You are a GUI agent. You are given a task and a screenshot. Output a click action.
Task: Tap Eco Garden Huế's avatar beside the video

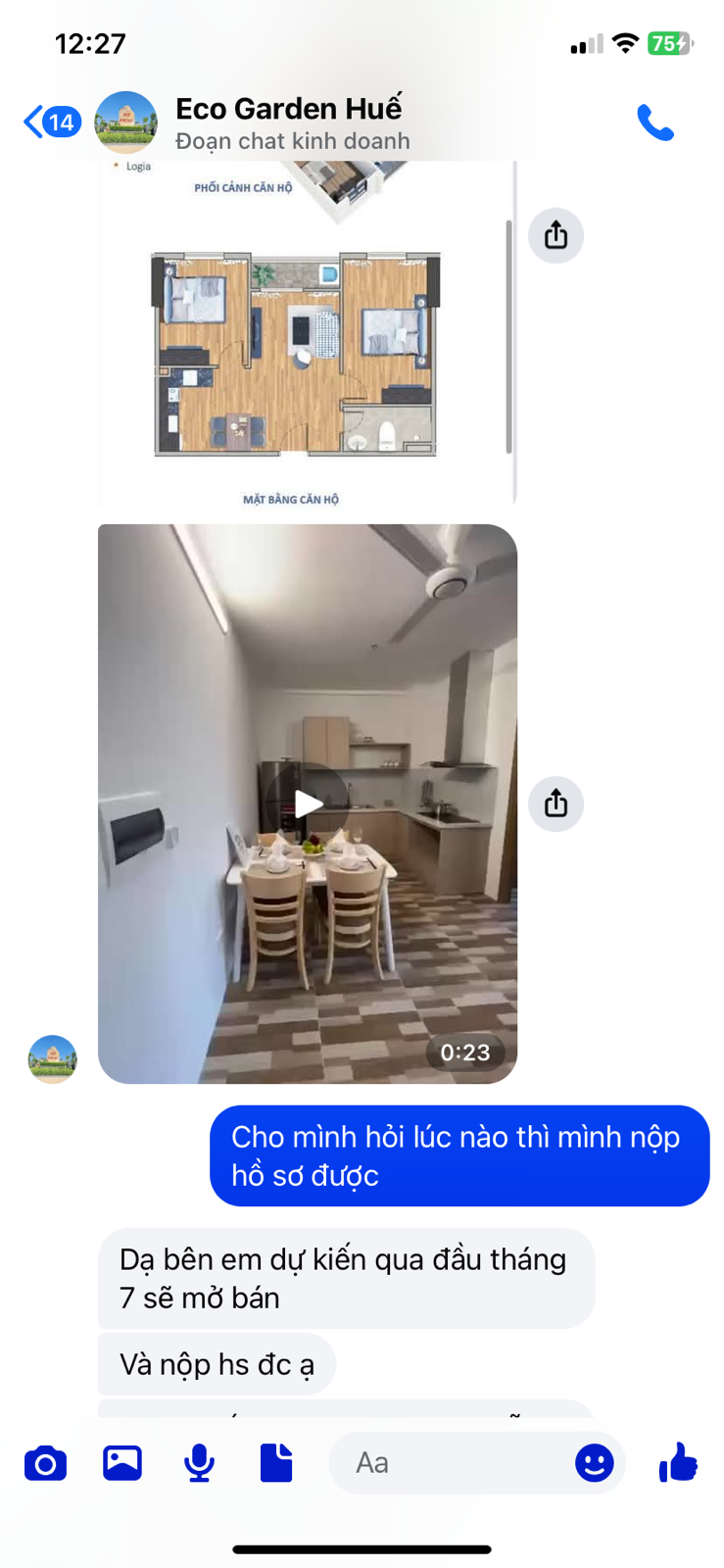52,1059
